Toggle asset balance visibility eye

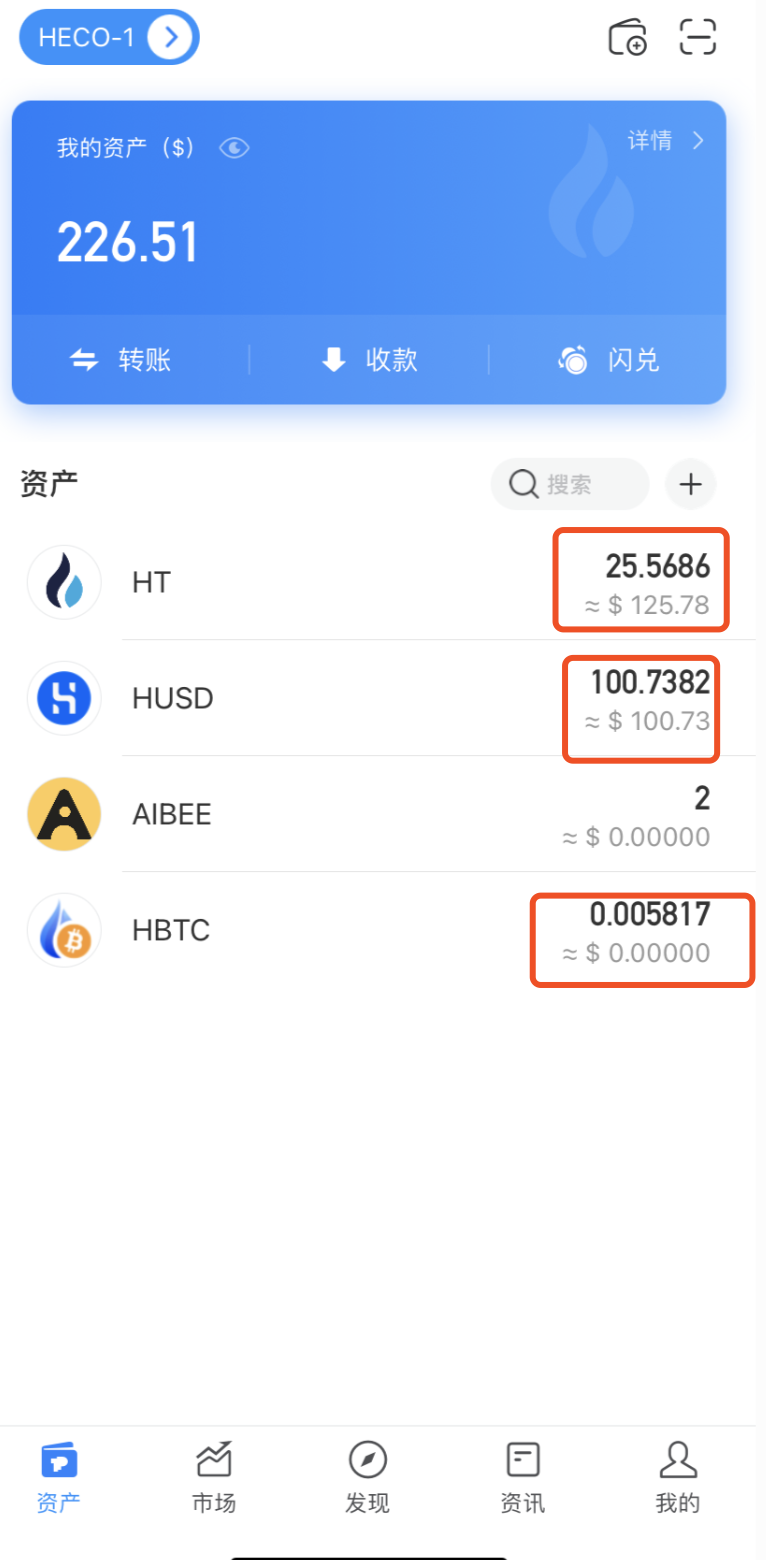[234, 149]
